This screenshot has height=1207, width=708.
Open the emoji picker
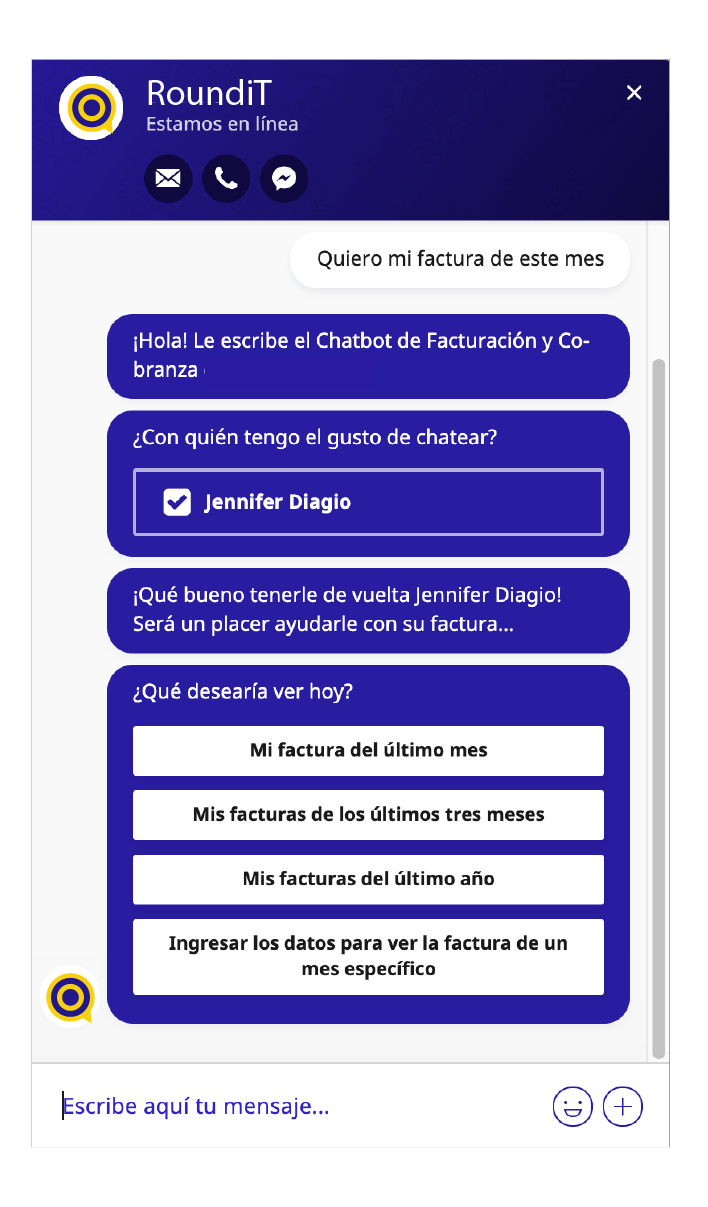tap(573, 1106)
